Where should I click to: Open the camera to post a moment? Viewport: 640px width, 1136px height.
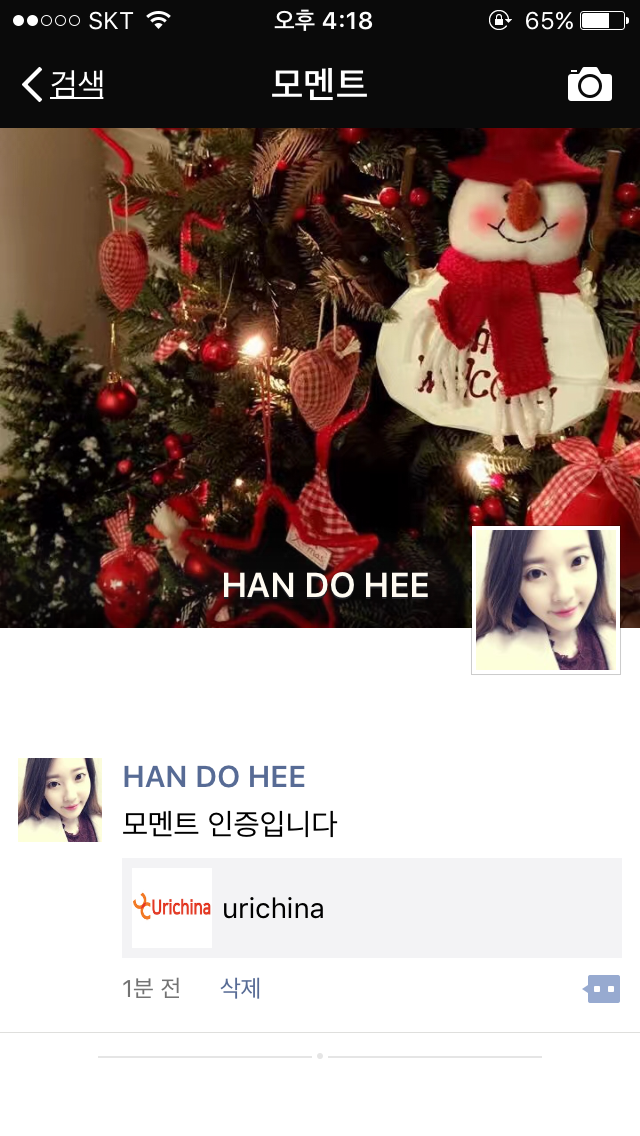click(x=589, y=84)
